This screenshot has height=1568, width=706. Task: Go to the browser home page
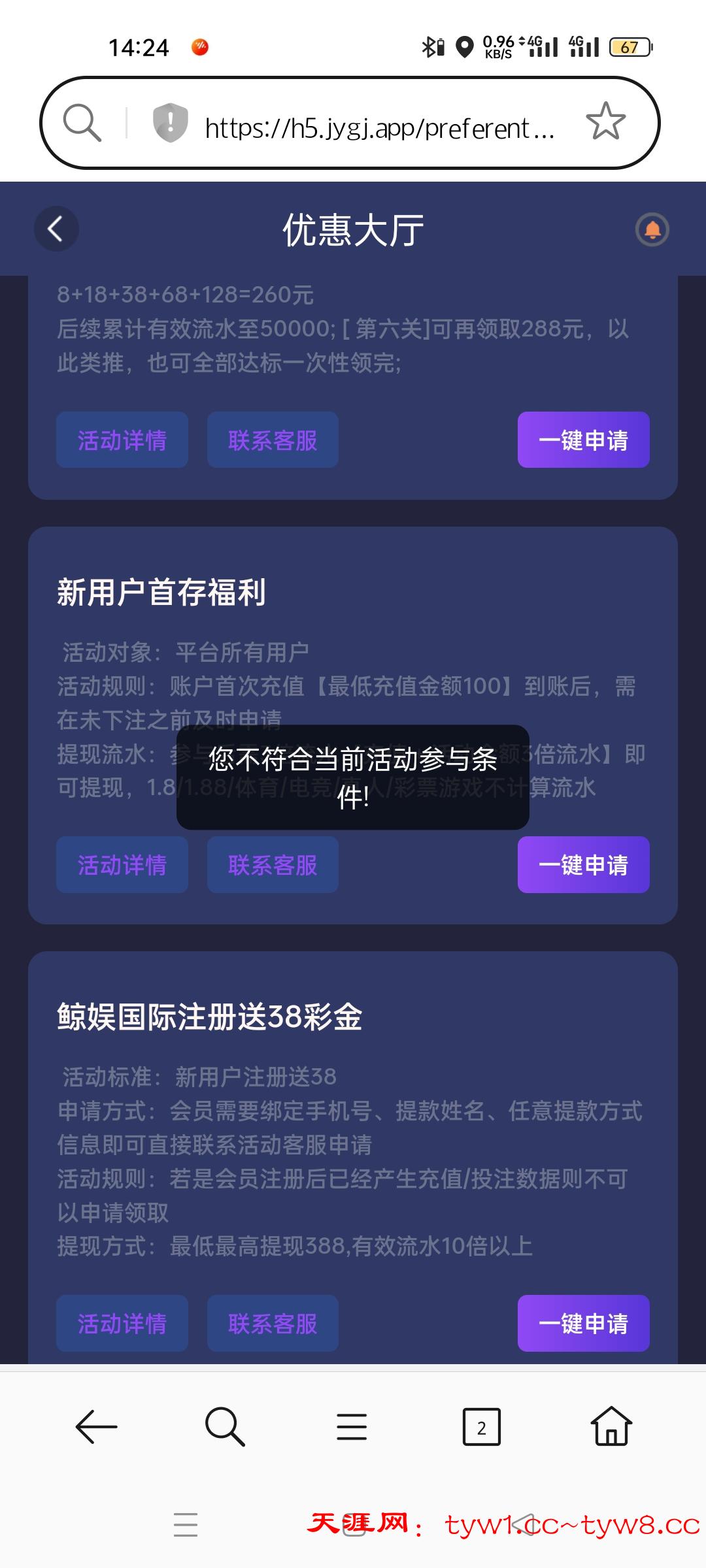[x=611, y=1426]
